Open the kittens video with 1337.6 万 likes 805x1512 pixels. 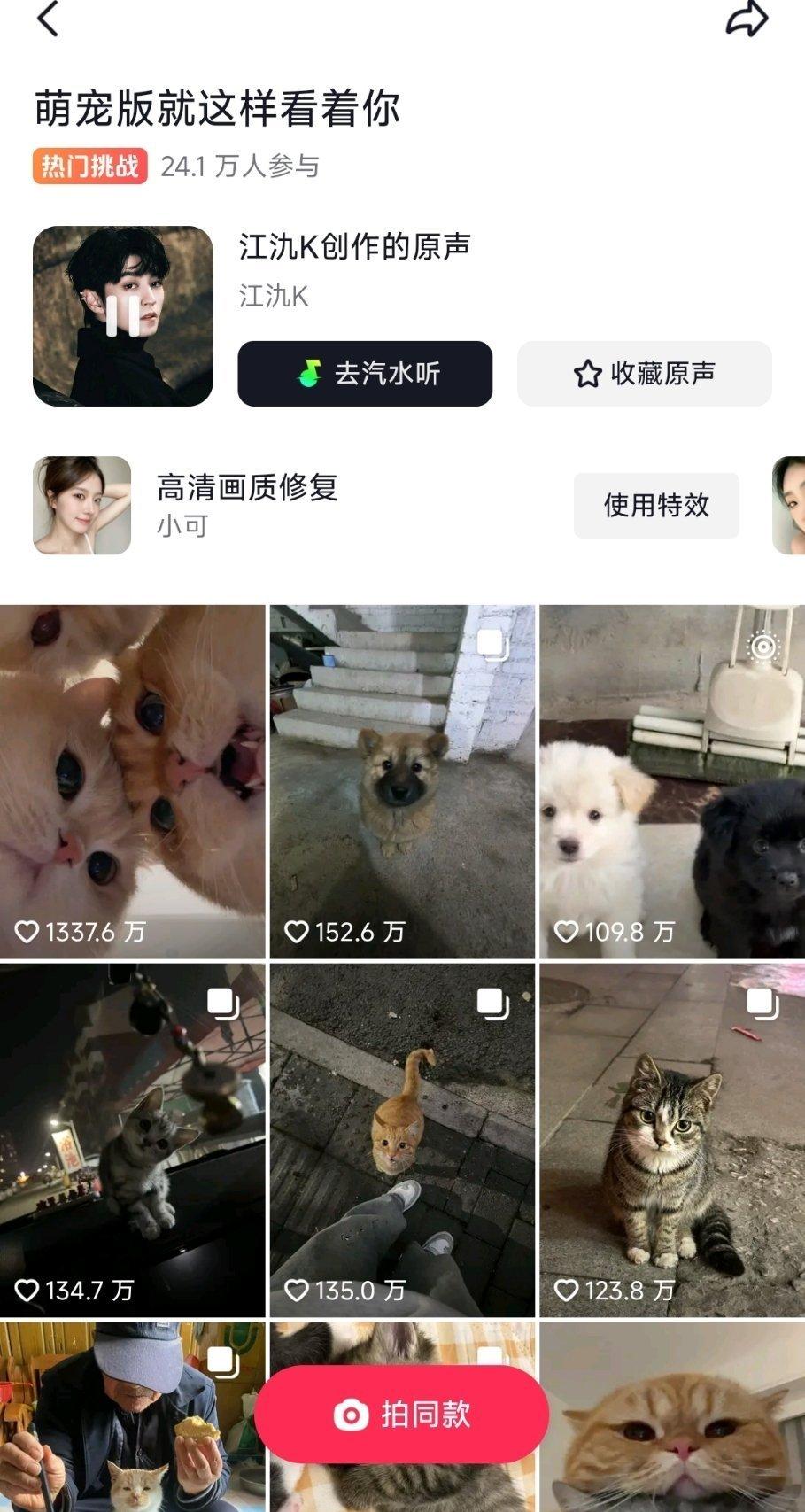133,781
